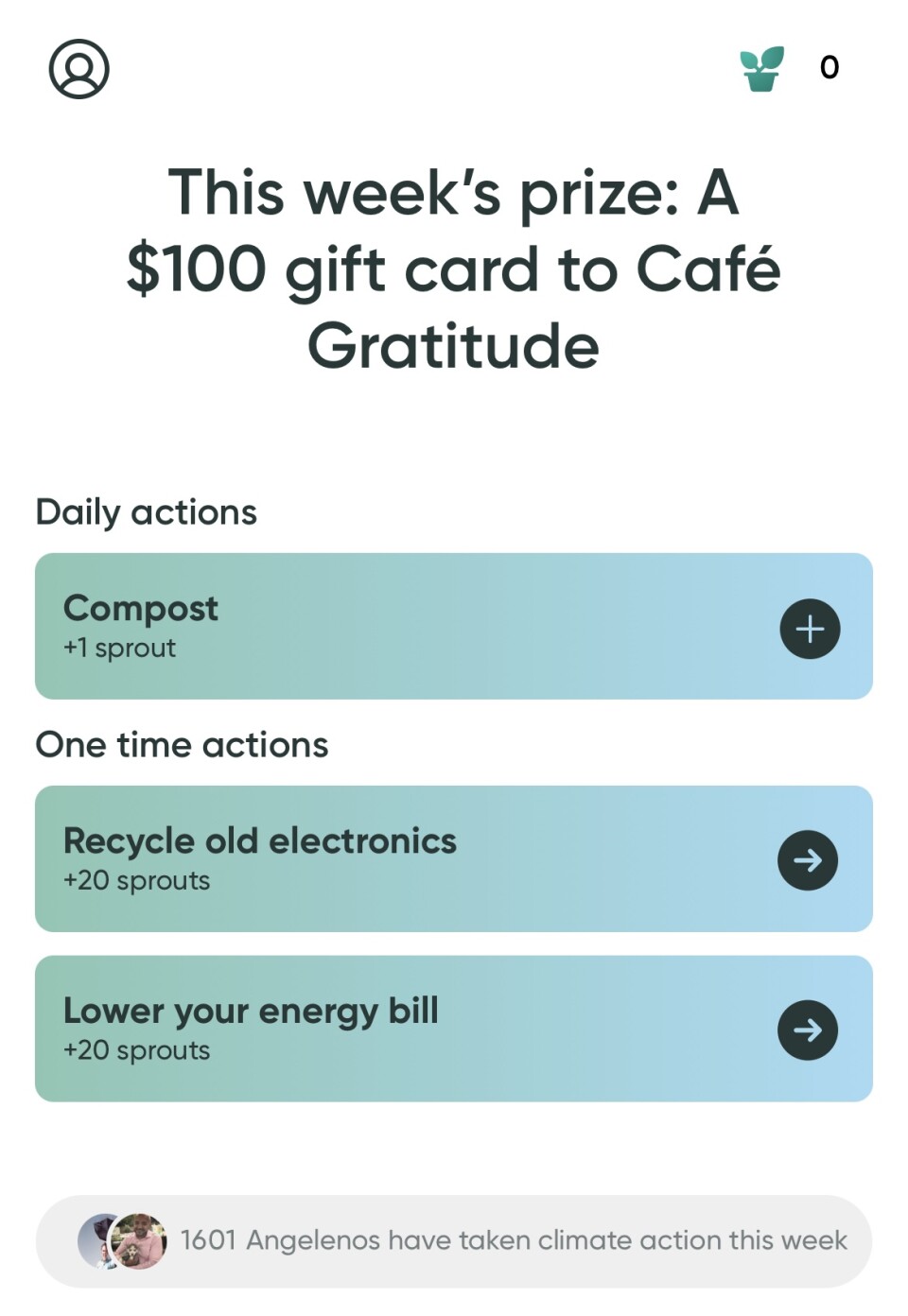The height and width of the screenshot is (1316, 908).
Task: Open the Recycle old electronics action
Action: [807, 860]
